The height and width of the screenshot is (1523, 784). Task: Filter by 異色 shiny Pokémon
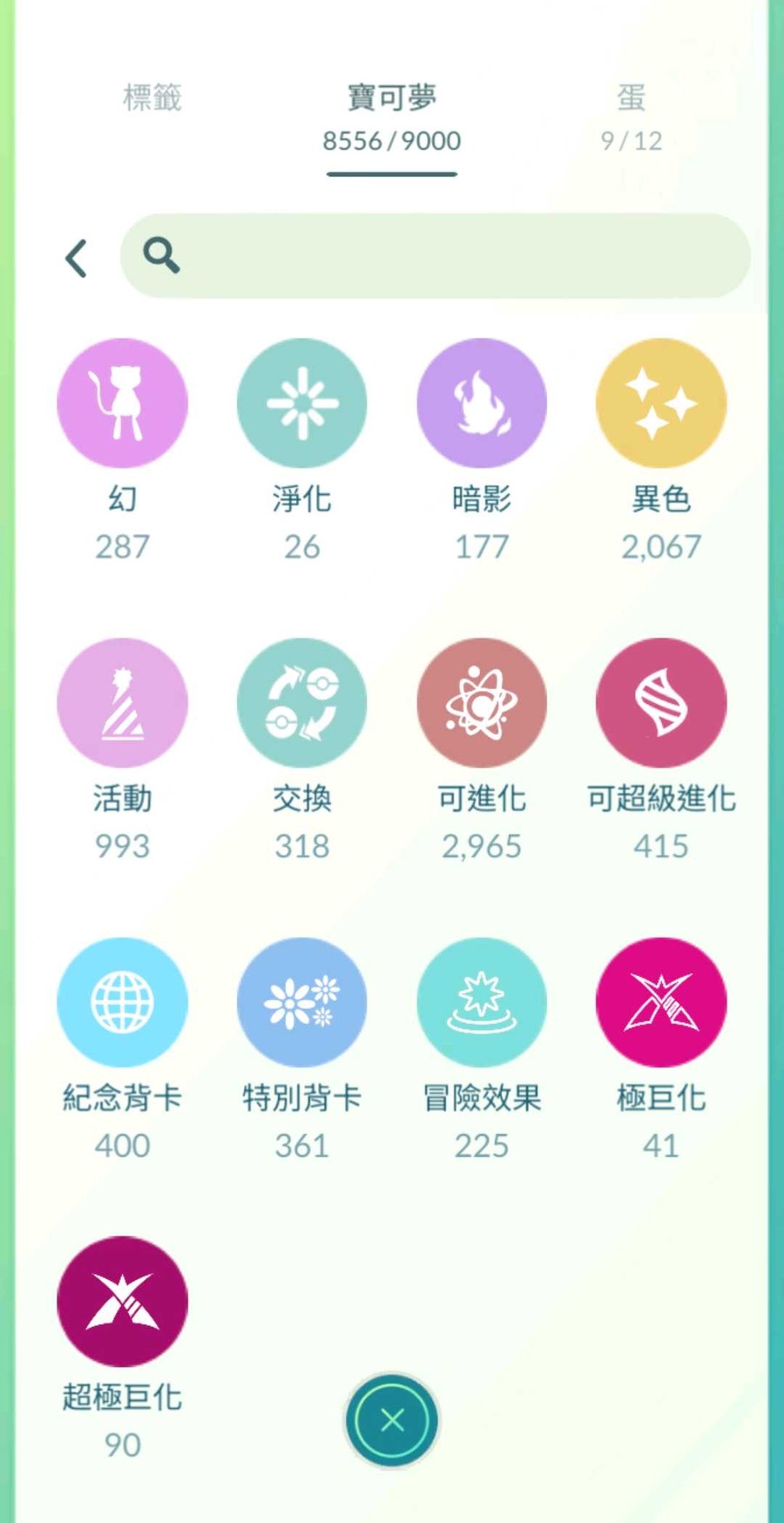661,403
